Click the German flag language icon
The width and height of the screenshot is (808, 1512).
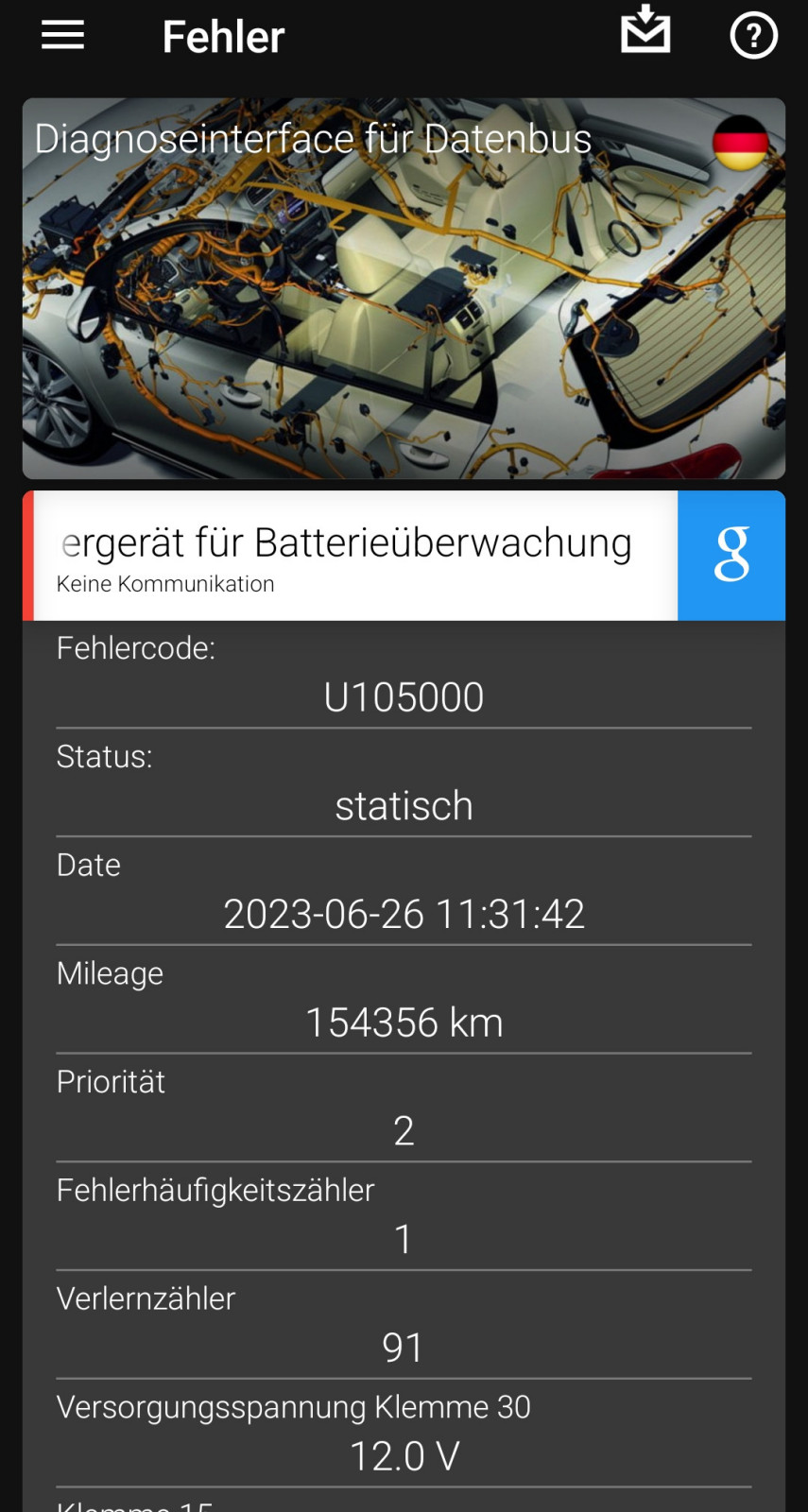pos(741,145)
